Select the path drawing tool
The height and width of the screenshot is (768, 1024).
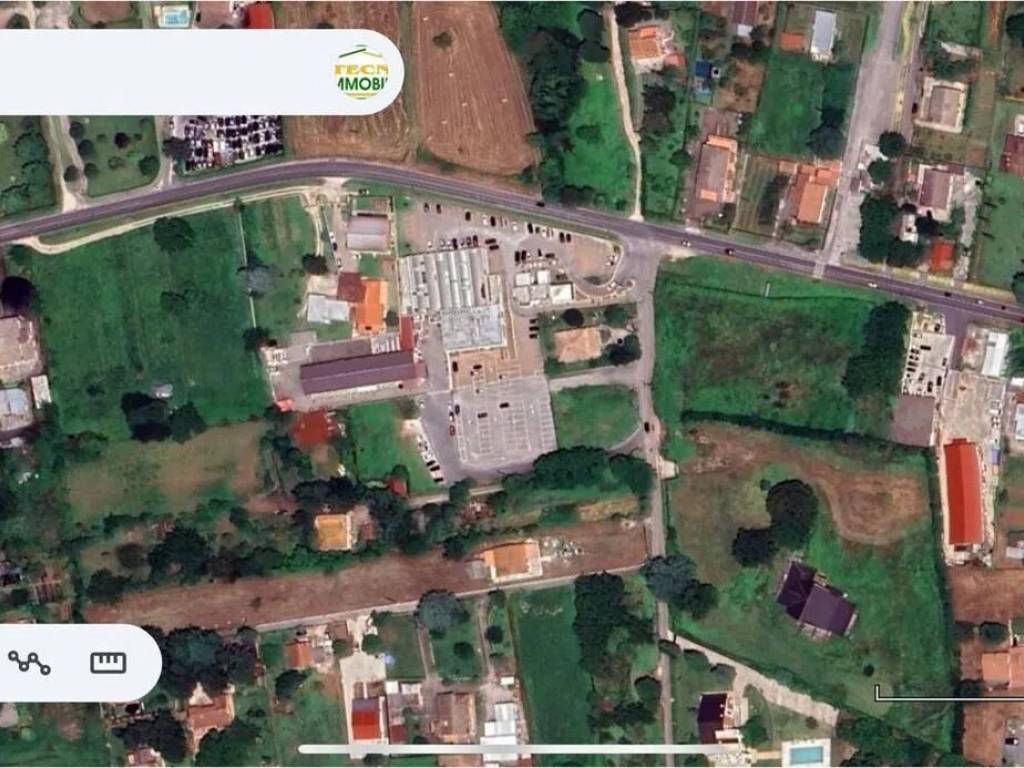(29, 662)
